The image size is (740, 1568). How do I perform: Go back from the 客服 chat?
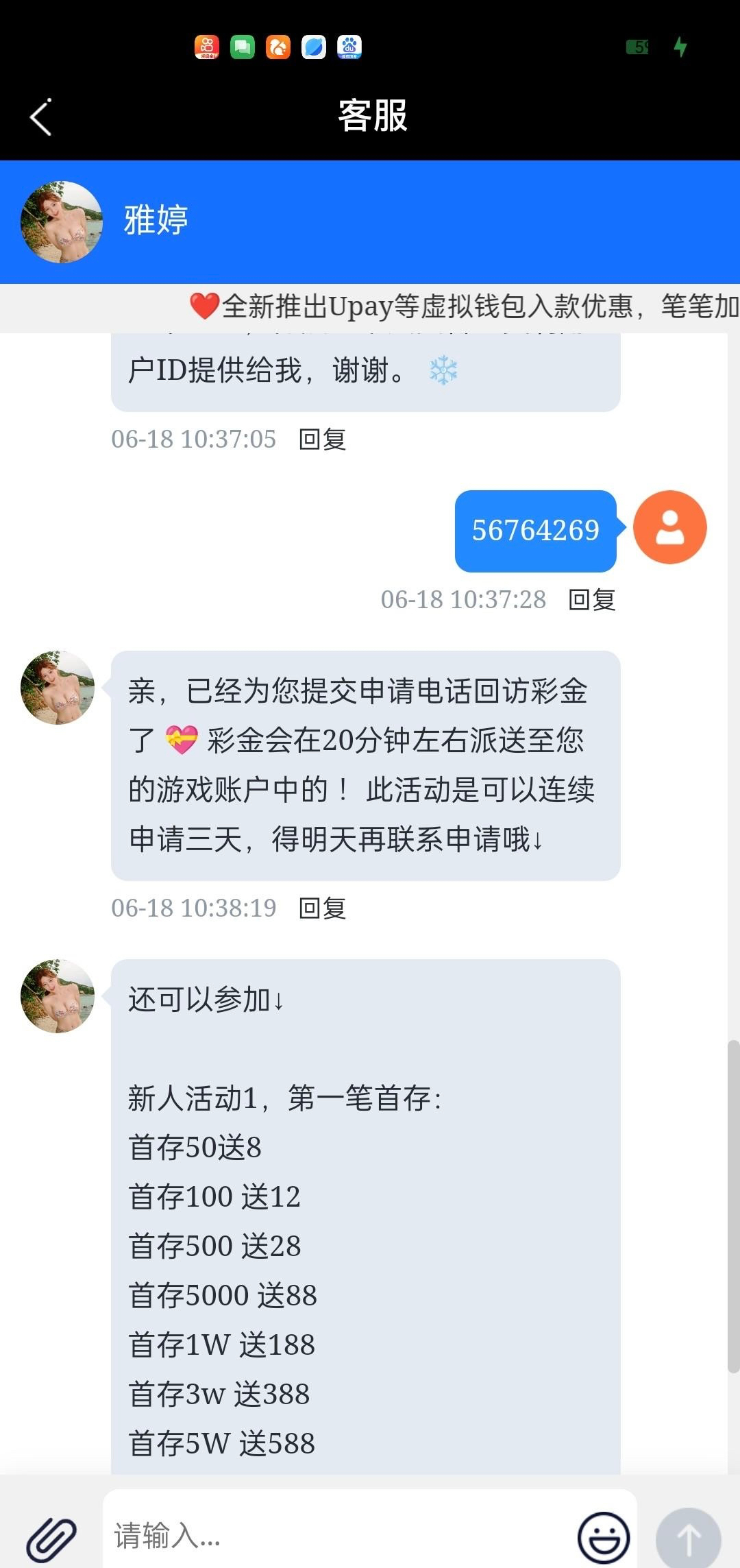tap(41, 117)
